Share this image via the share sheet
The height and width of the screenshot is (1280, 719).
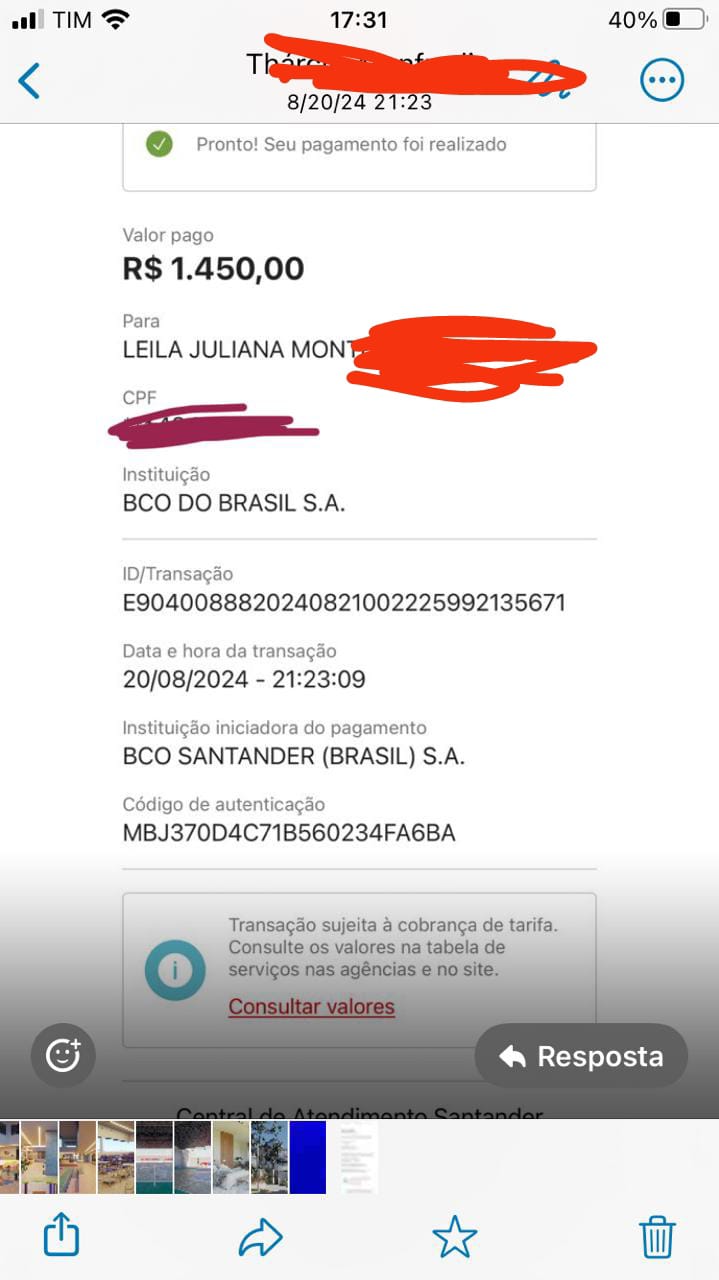point(61,1237)
